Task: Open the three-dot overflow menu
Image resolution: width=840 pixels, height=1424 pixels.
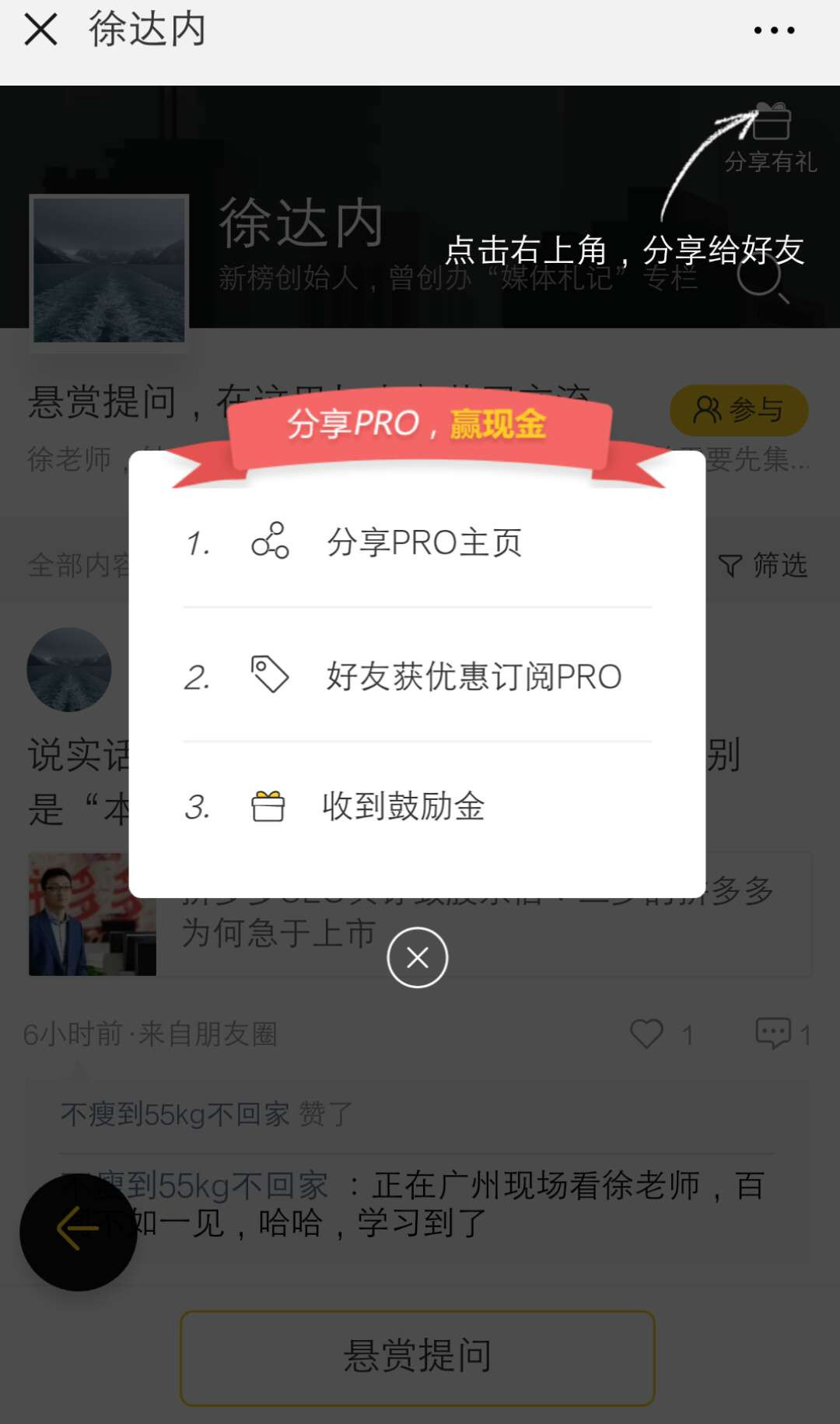Action: click(x=774, y=30)
